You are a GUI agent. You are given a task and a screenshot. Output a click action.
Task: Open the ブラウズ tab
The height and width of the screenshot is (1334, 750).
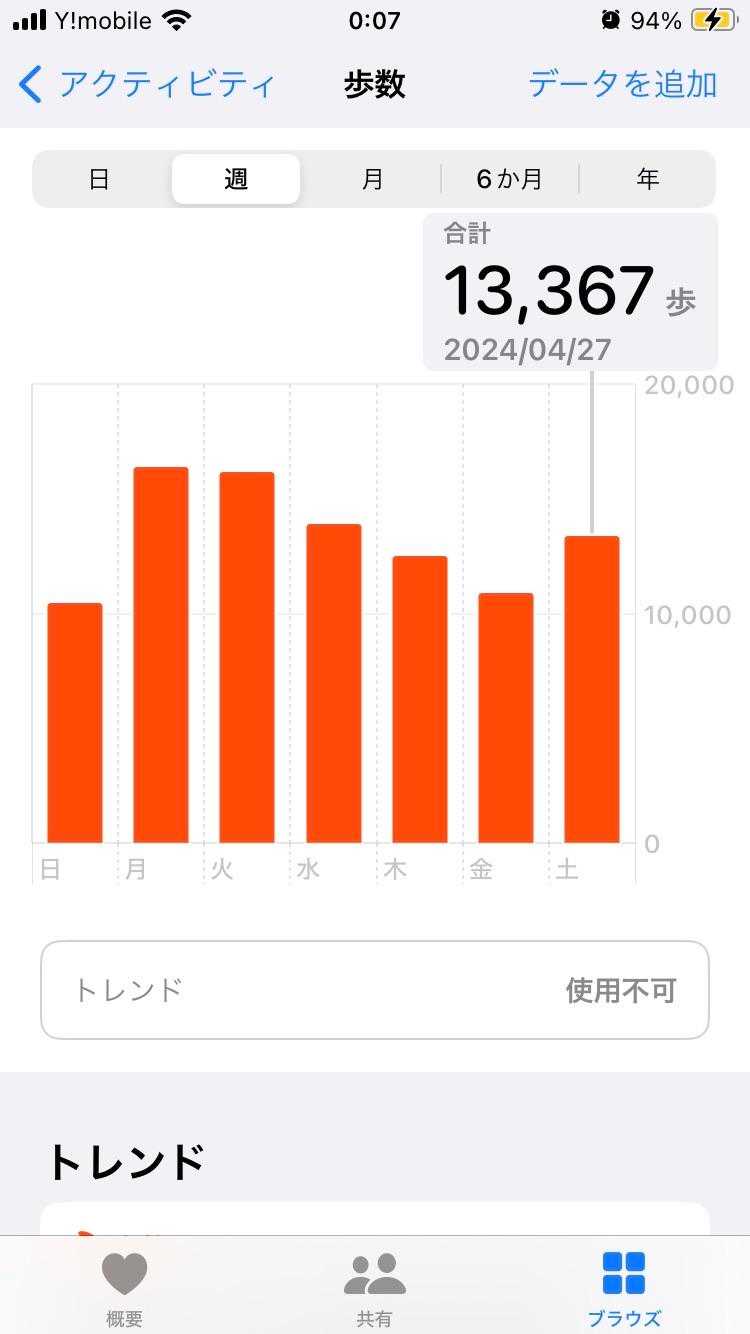[x=624, y=1288]
